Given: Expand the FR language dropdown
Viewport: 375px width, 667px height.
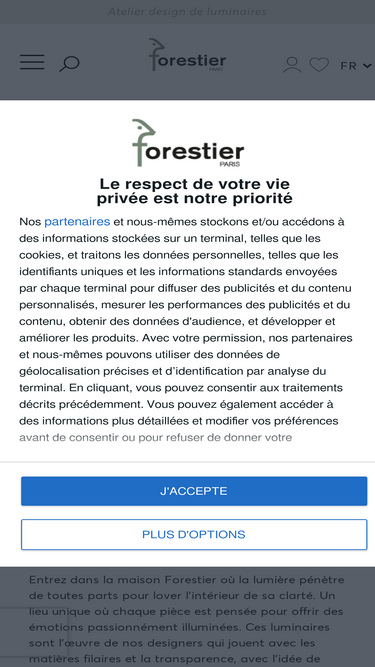Looking at the screenshot, I should 356,66.
